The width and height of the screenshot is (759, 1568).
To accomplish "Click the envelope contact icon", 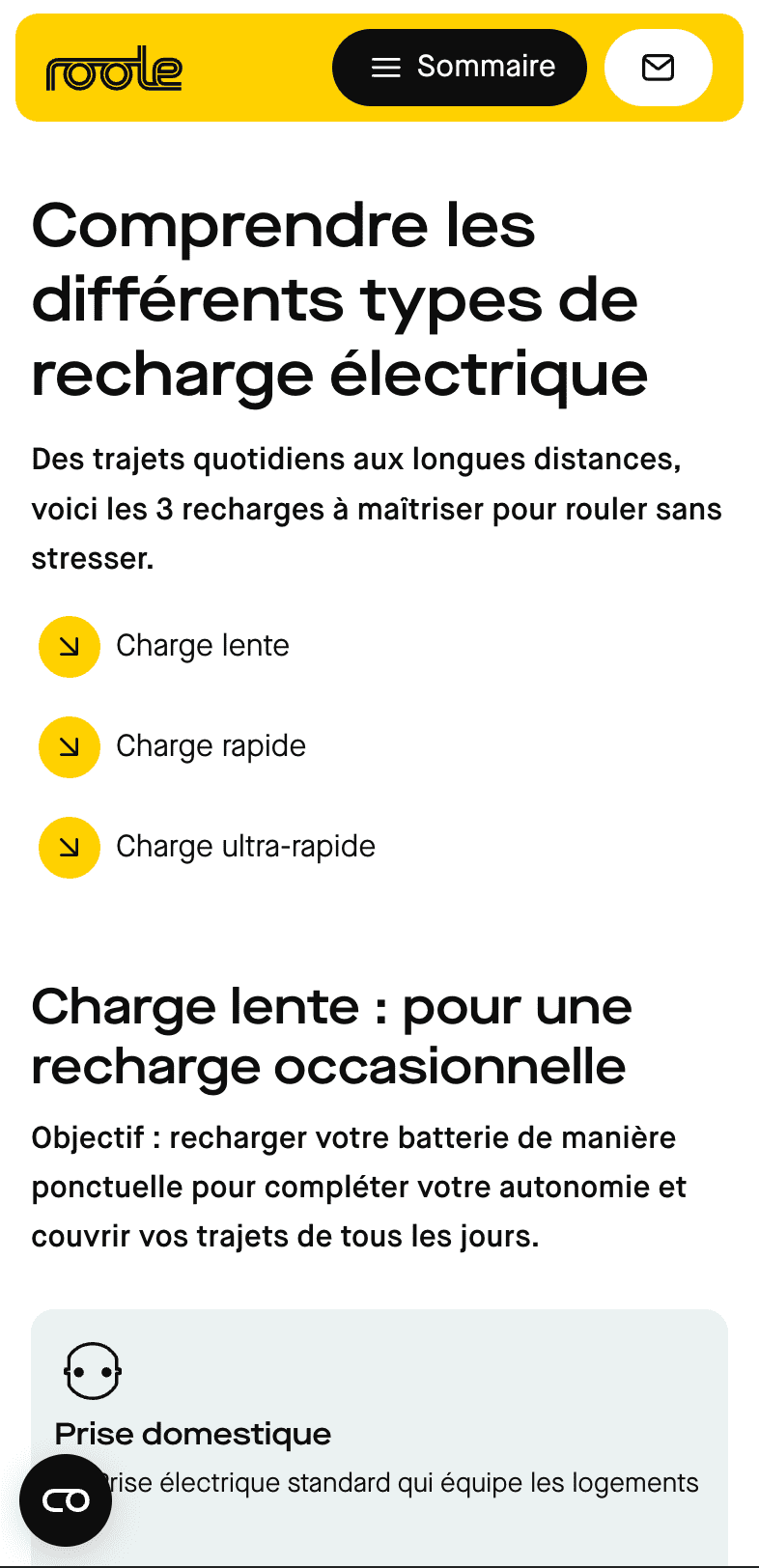I will [x=658, y=67].
